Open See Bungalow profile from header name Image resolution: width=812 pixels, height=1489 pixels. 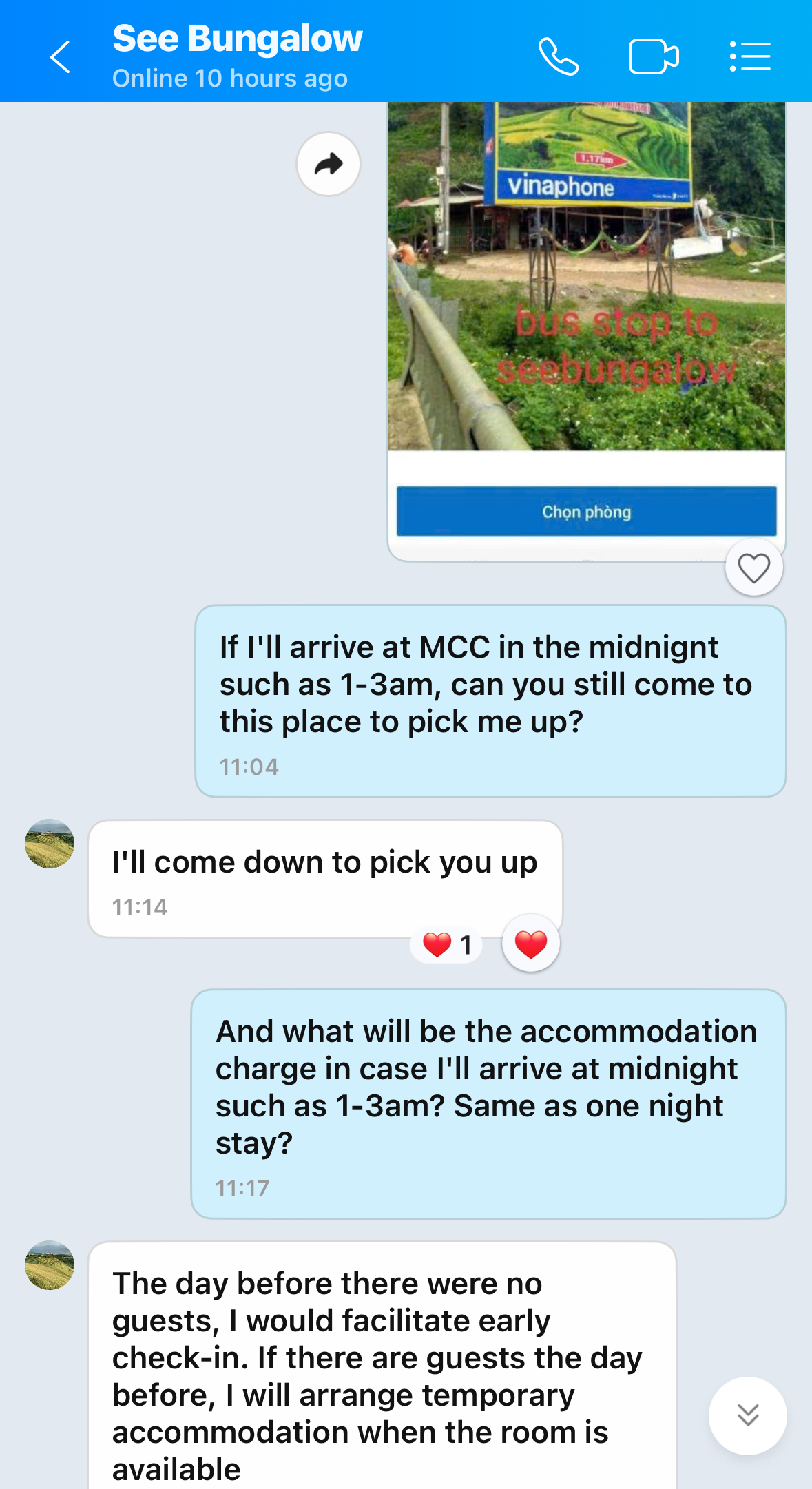tap(237, 39)
